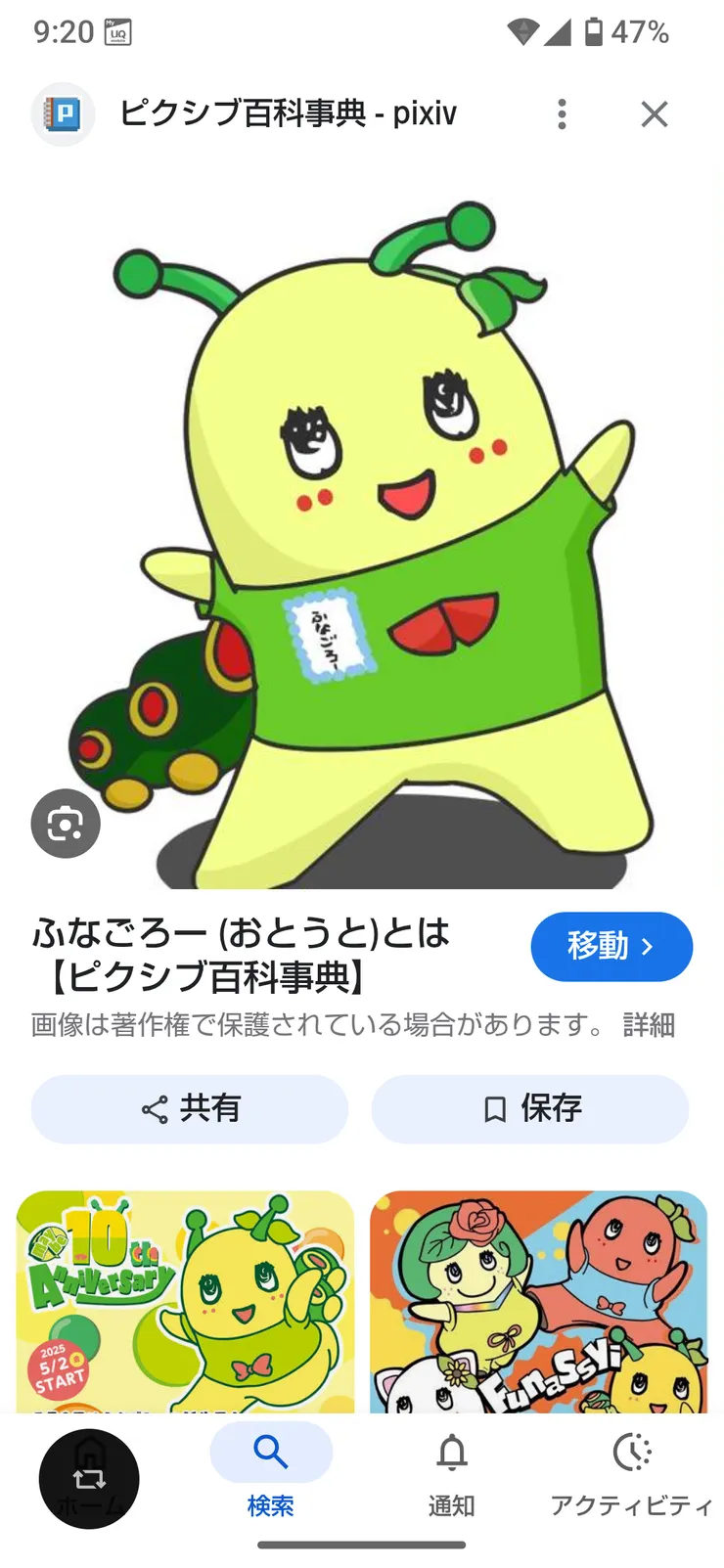The height and width of the screenshot is (1568, 724).
Task: Save the image with 保存
Action: point(530,1108)
